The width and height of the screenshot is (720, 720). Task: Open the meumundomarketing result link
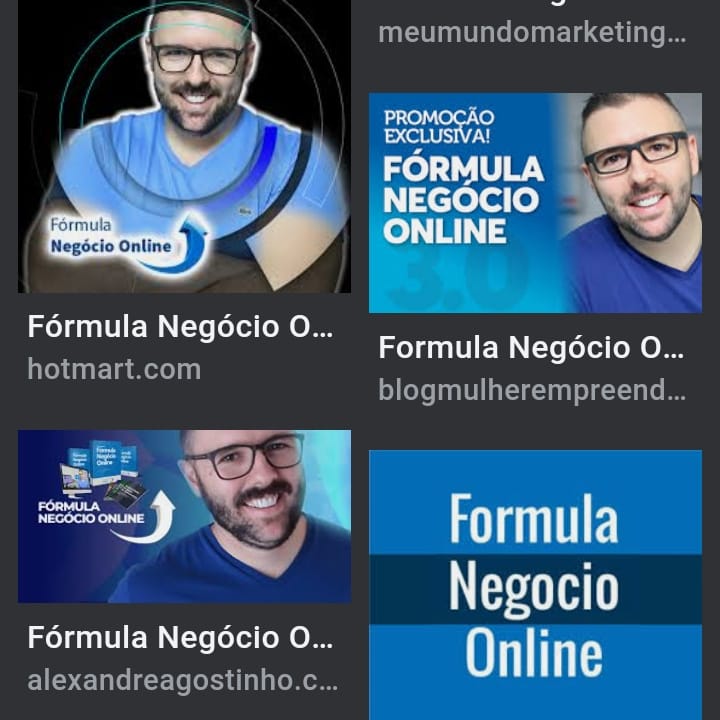(532, 32)
